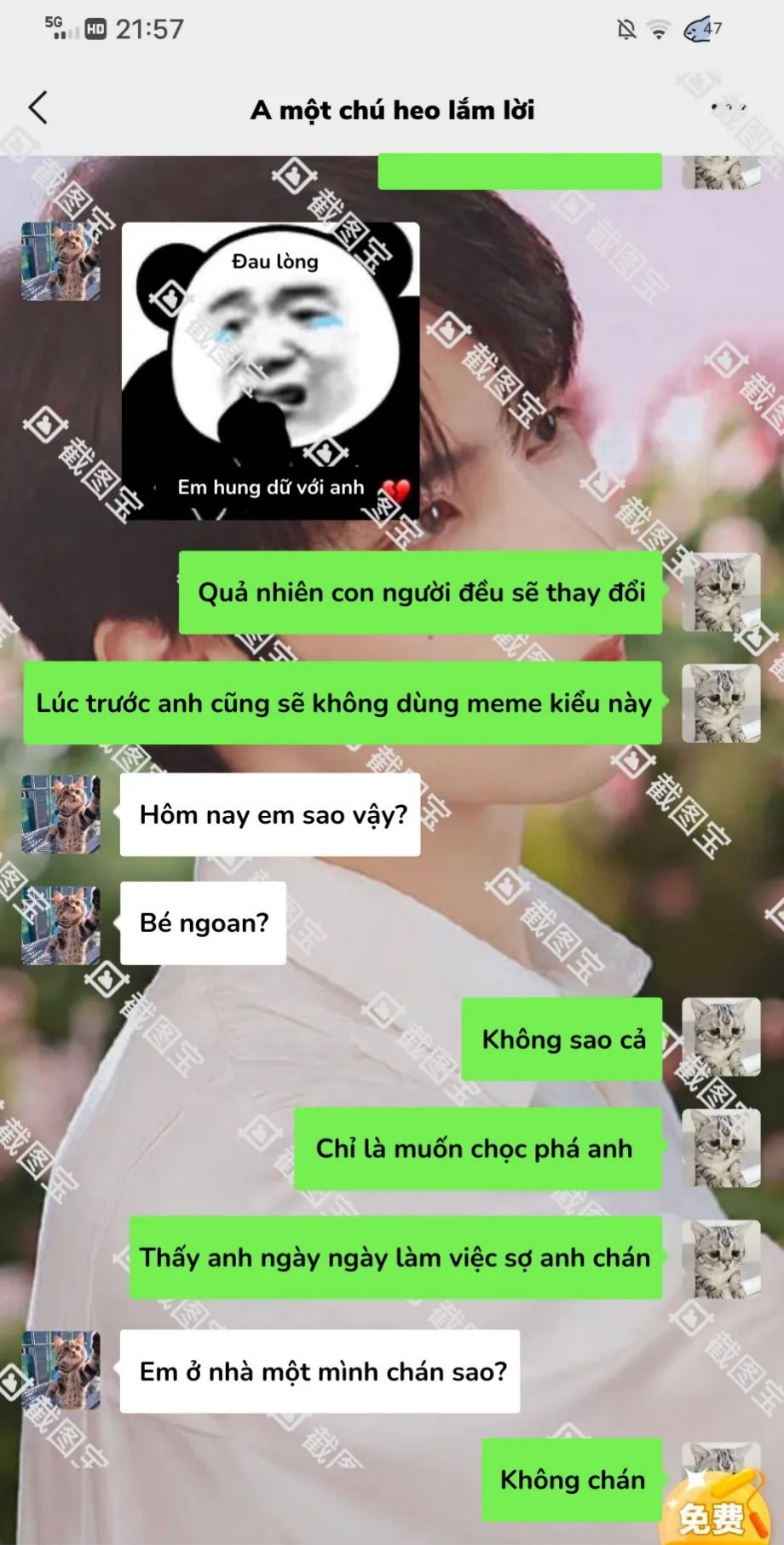Tap the avatar beside "Hôm nay em sao vậy?"
The height and width of the screenshot is (1545, 784).
coord(61,814)
